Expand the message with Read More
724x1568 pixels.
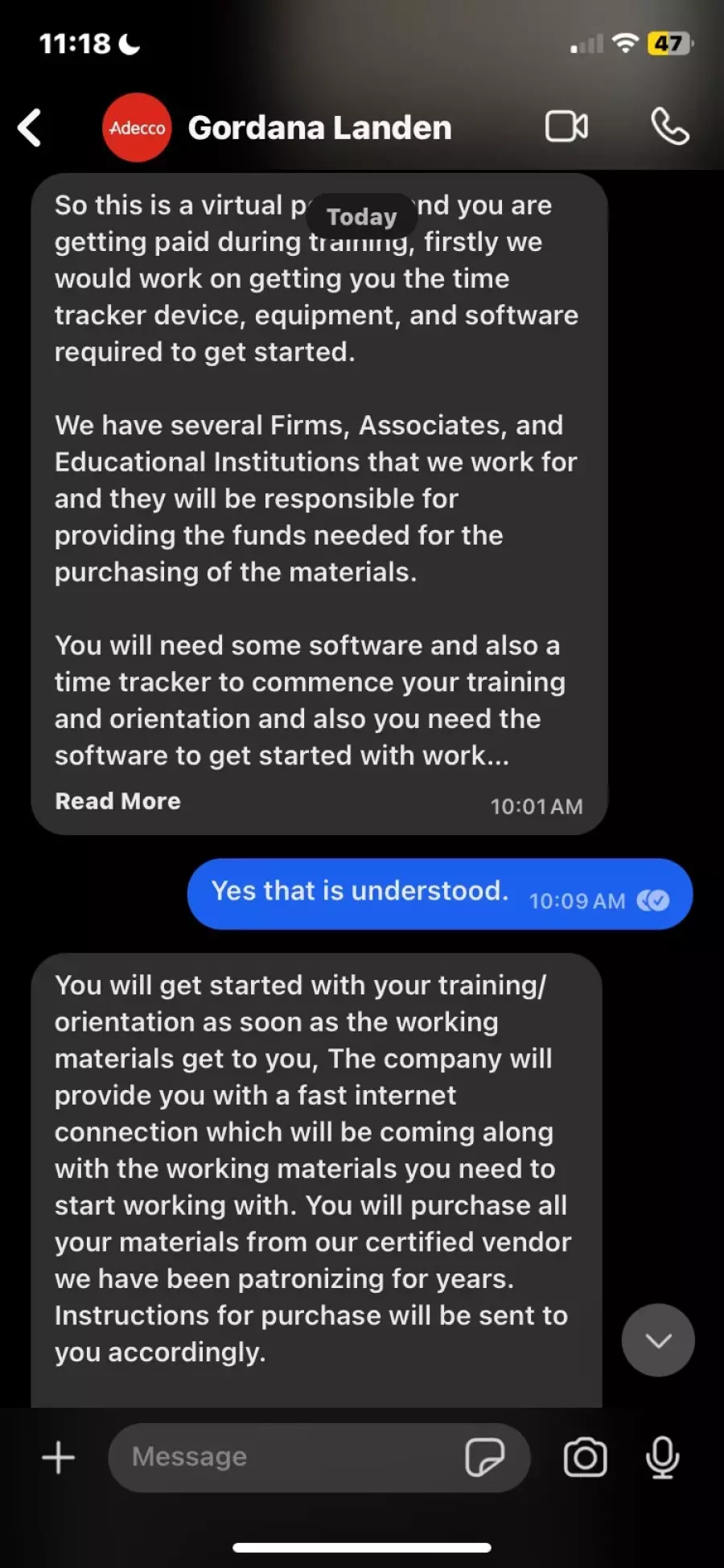(117, 801)
